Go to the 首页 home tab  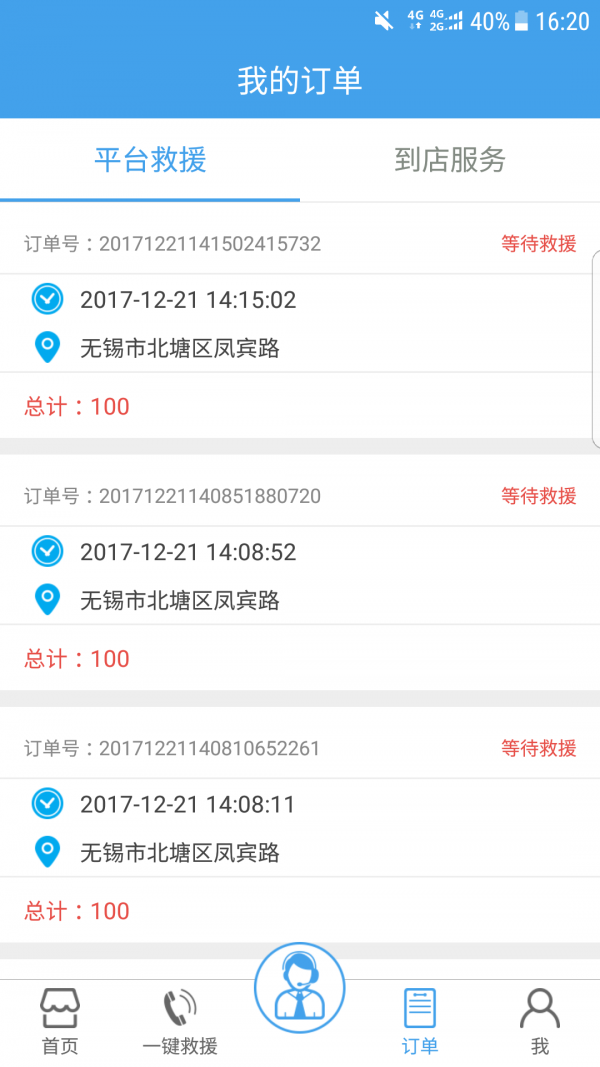click(x=60, y=1020)
